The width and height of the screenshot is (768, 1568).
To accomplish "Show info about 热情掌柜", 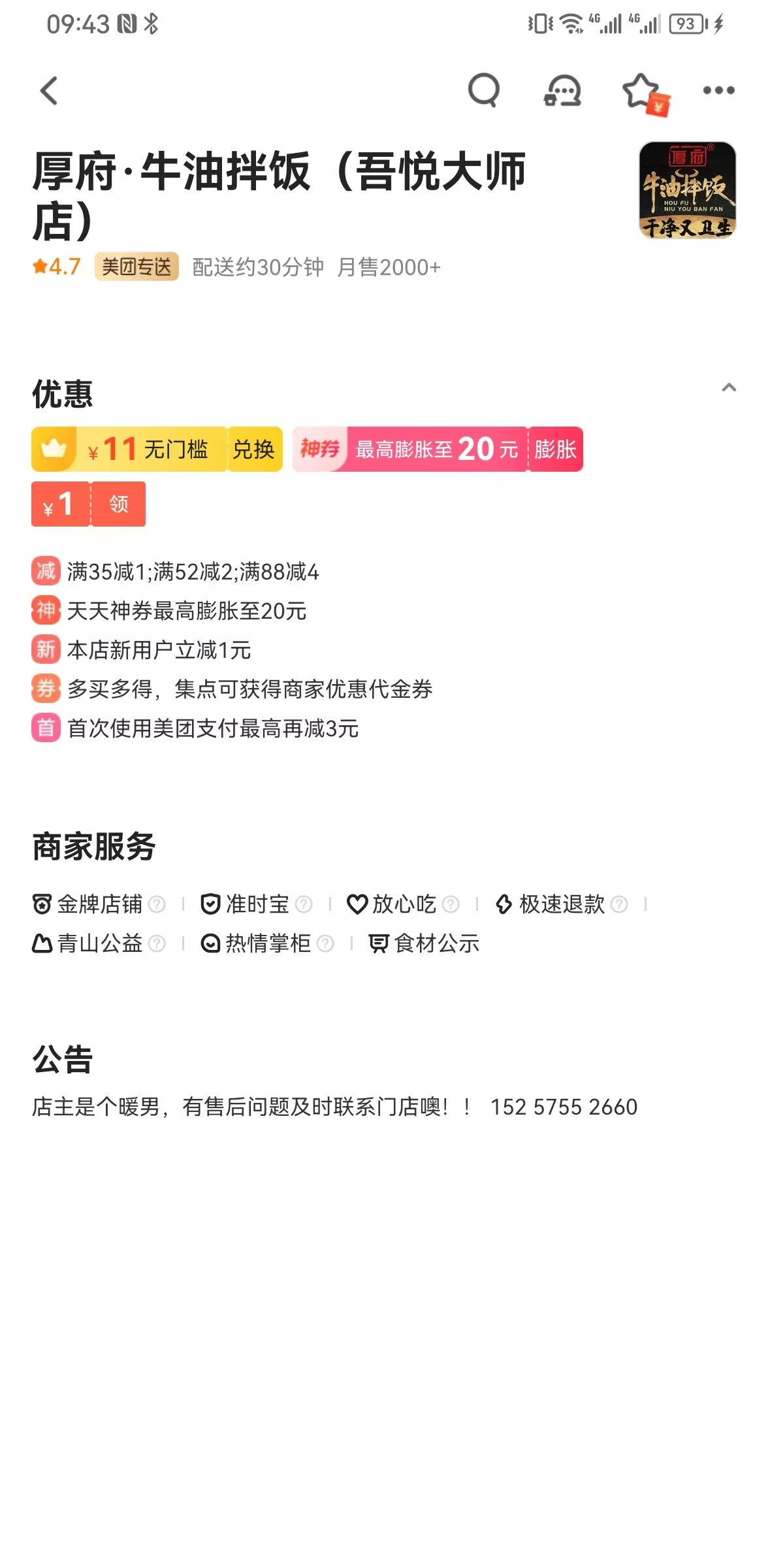I will 325,943.
